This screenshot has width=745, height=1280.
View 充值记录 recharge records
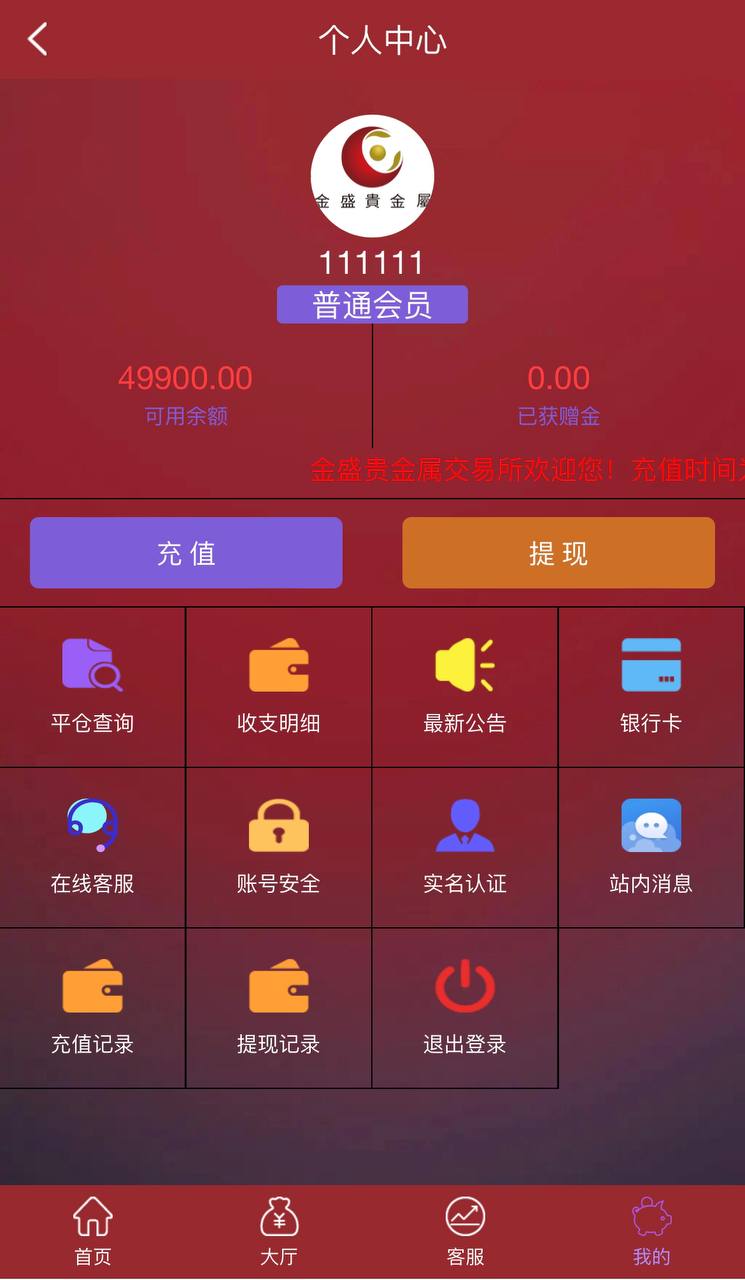(x=92, y=1007)
